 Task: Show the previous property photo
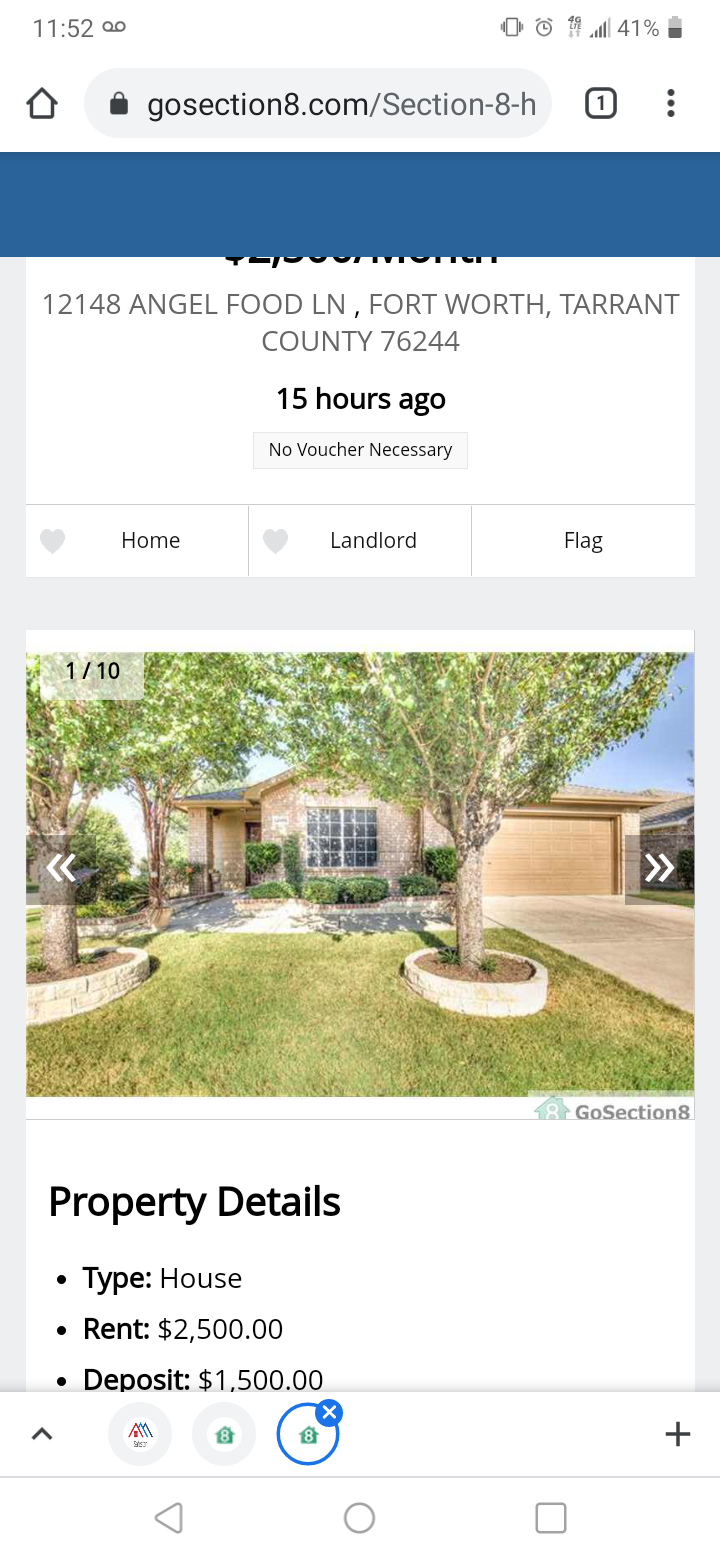61,868
